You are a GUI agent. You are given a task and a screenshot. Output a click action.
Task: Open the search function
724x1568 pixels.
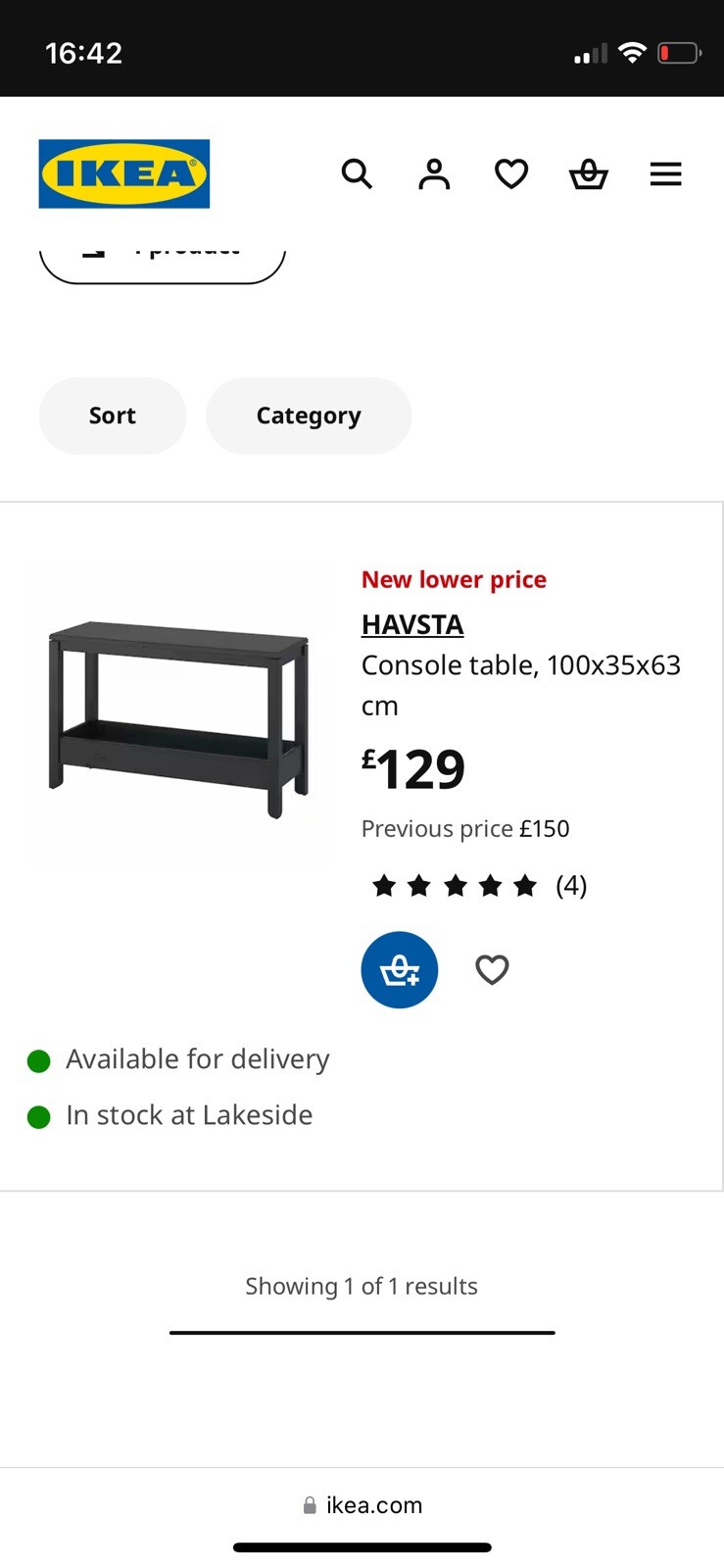357,173
